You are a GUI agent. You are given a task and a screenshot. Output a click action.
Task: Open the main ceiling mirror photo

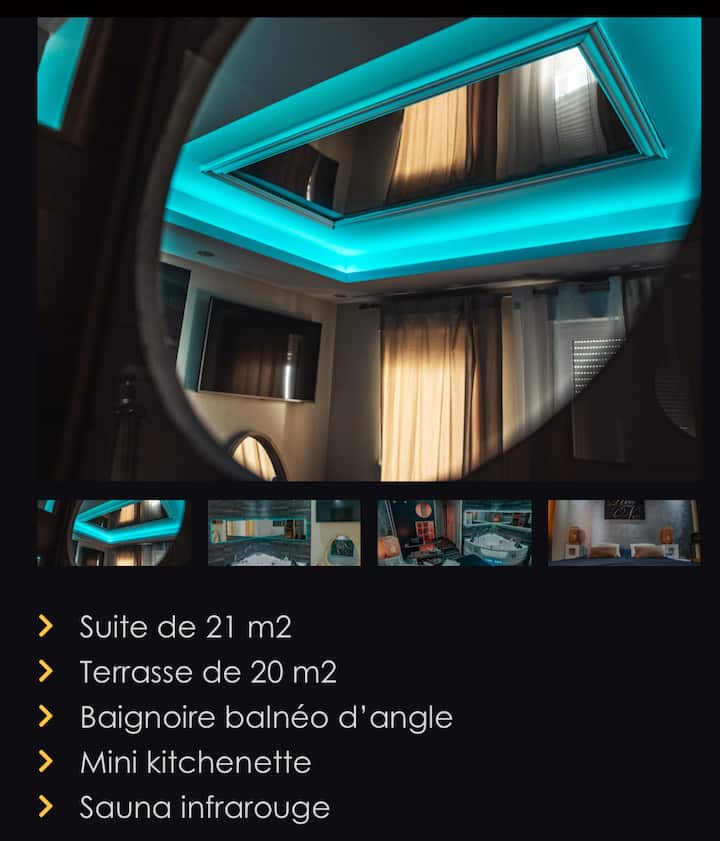[x=368, y=248]
